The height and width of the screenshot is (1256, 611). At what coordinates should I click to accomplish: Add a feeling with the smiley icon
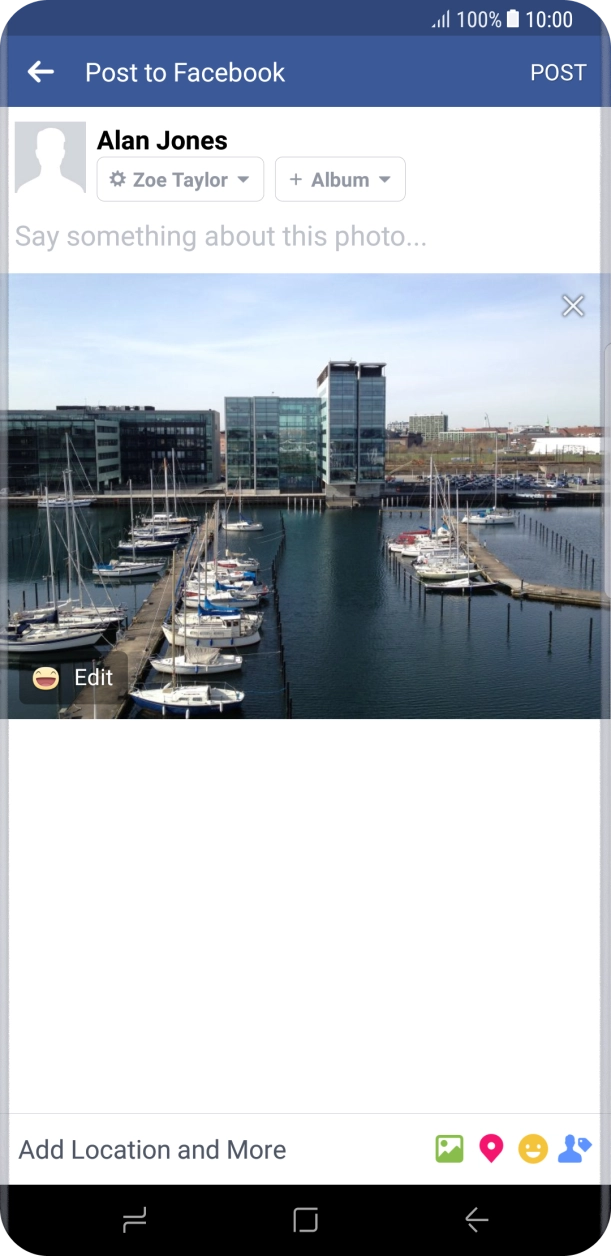[533, 1149]
